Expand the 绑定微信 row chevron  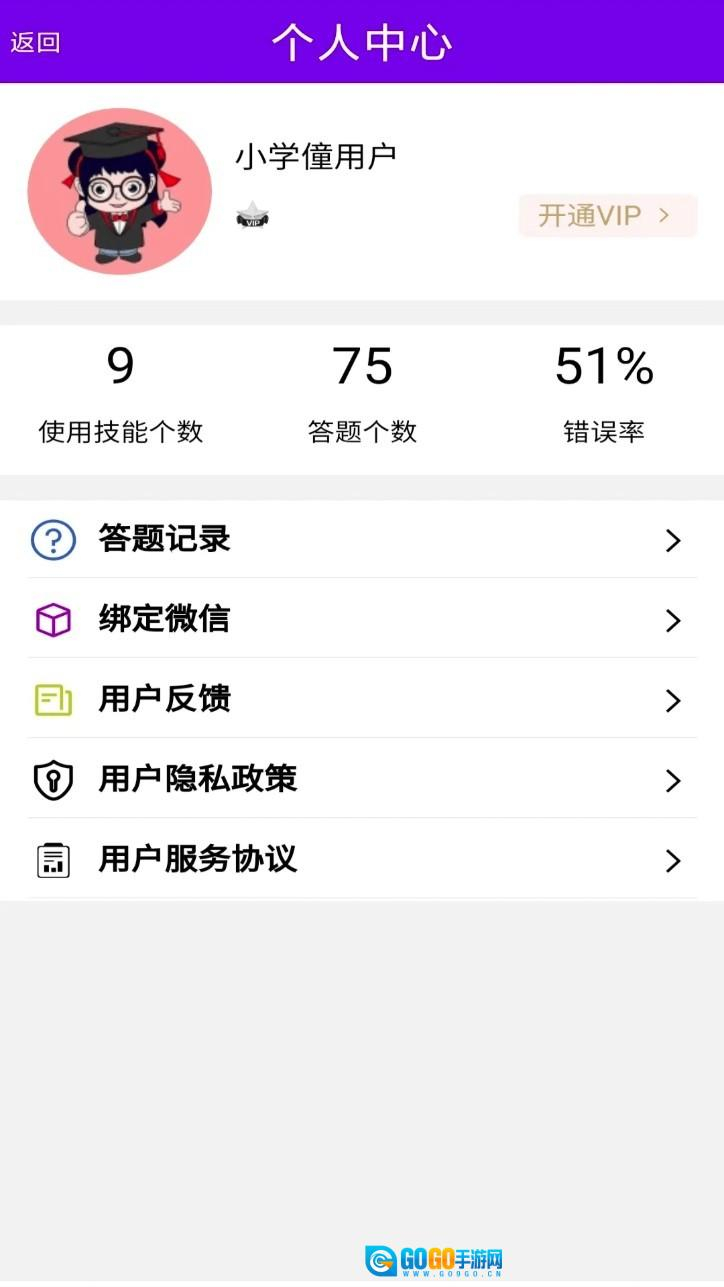(673, 620)
